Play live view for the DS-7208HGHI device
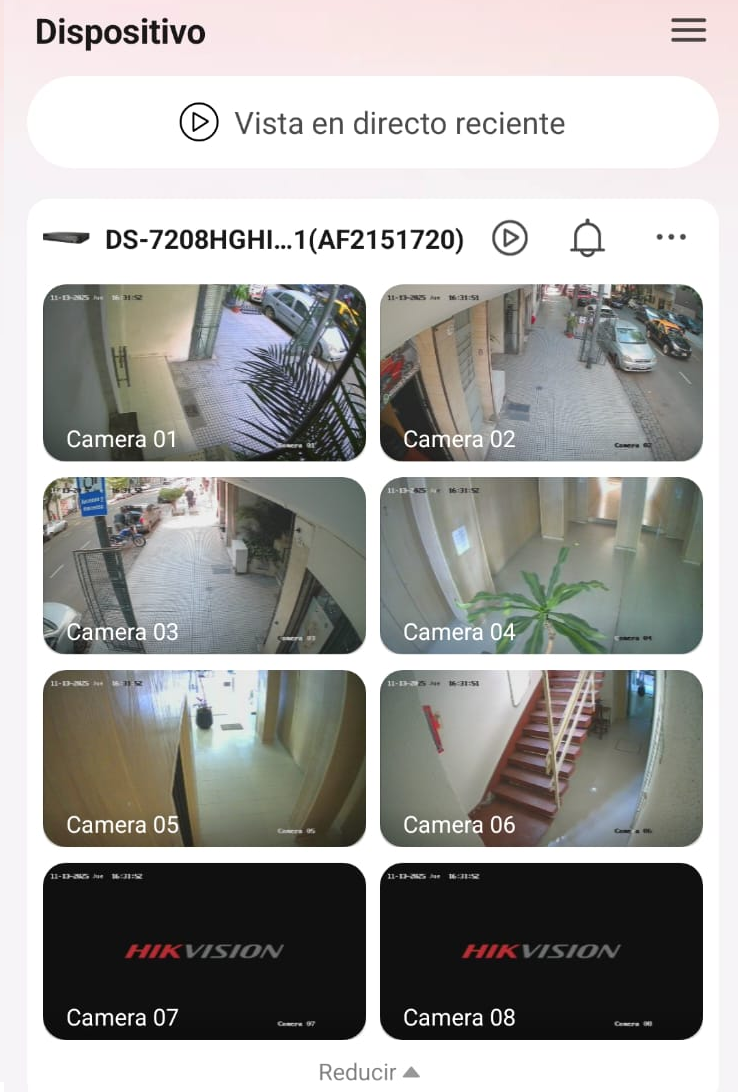The image size is (738, 1092). tap(510, 238)
